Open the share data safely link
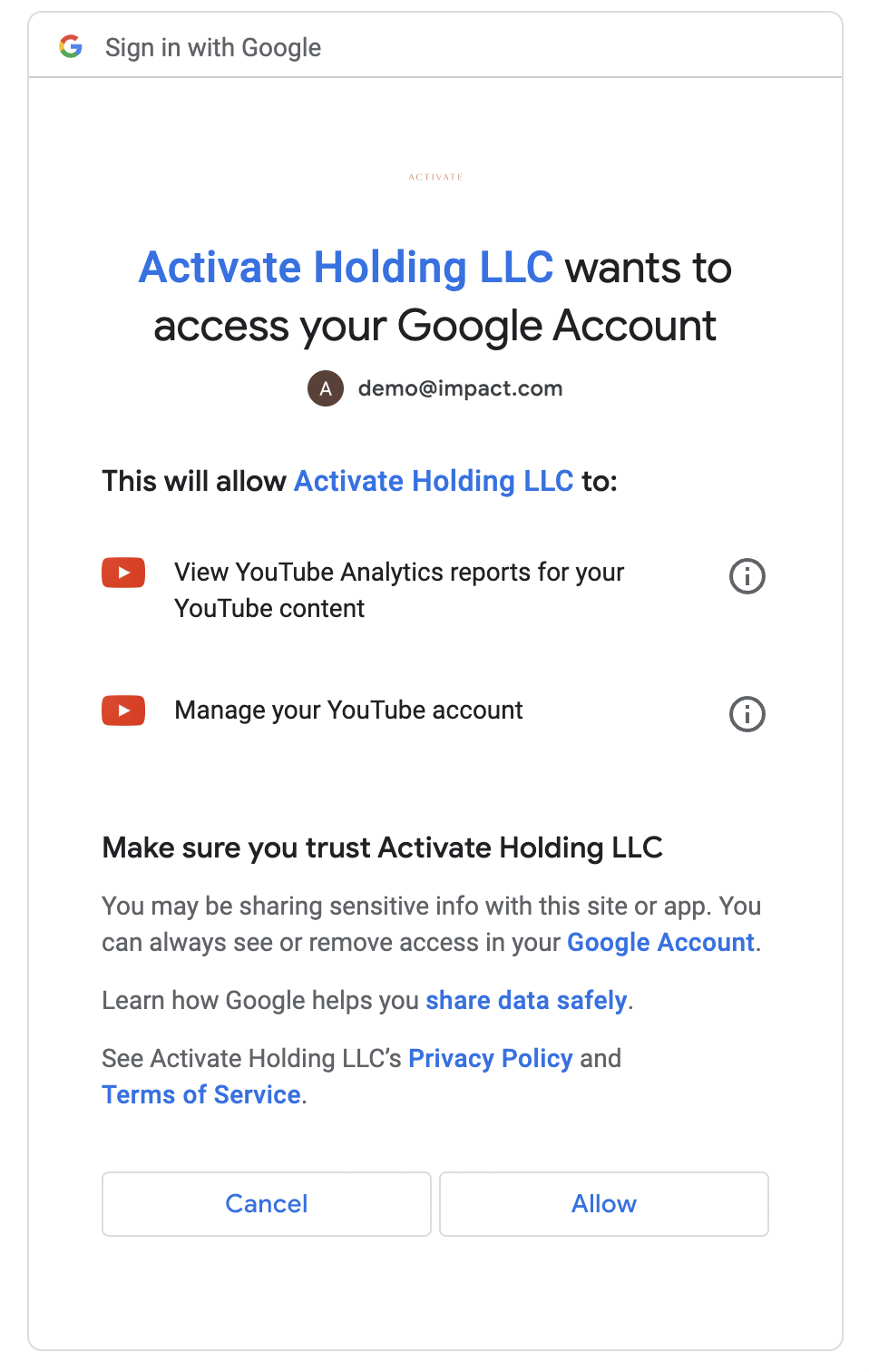The image size is (869, 1372). (526, 1000)
